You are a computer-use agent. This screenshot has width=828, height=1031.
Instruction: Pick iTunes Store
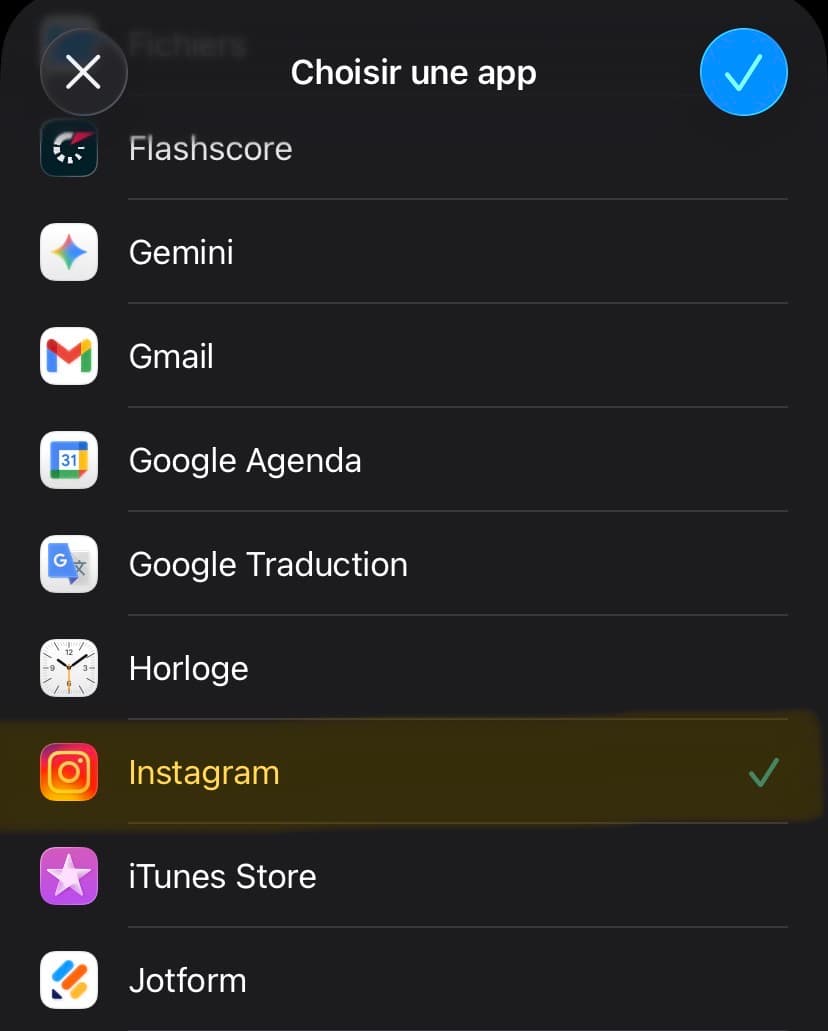[x=222, y=876]
